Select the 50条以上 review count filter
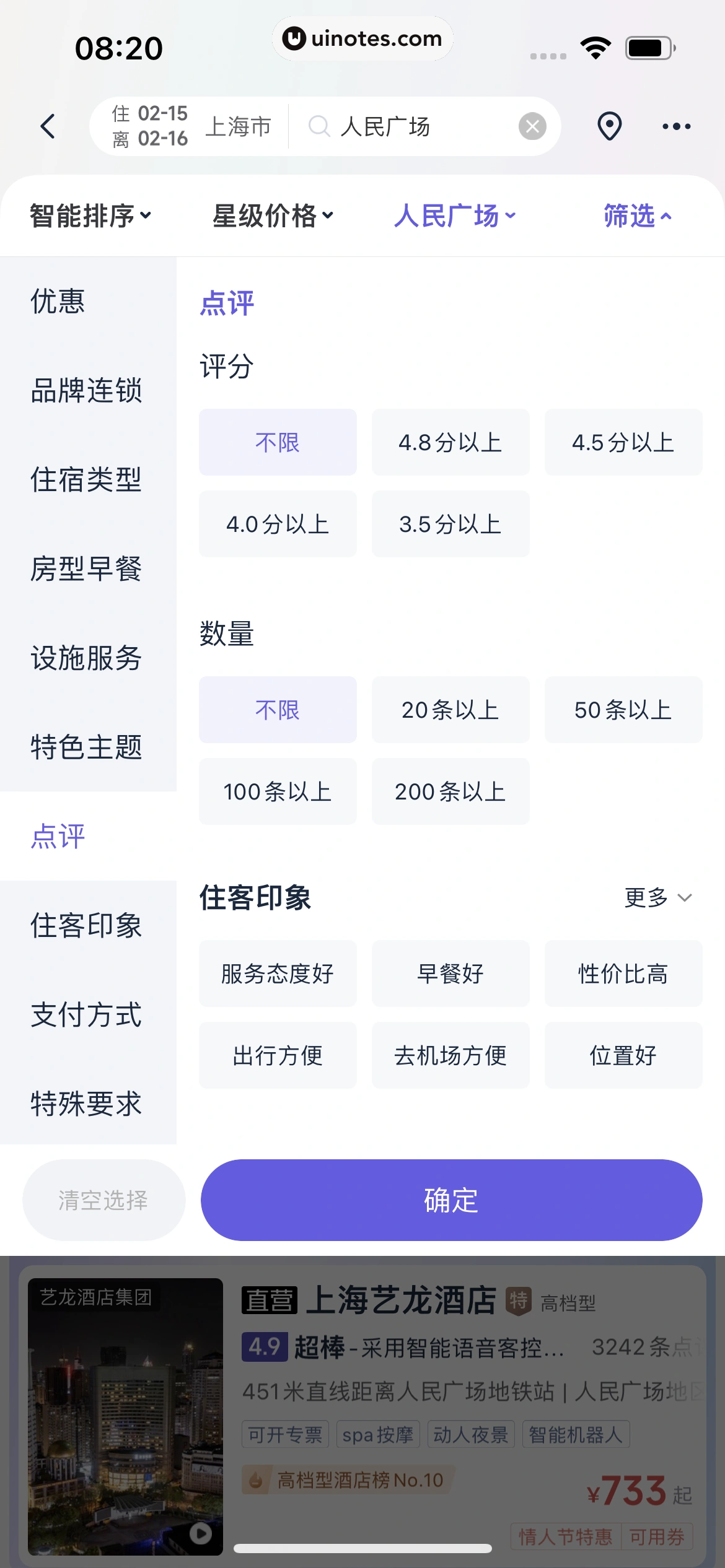The image size is (725, 1568). (623, 710)
